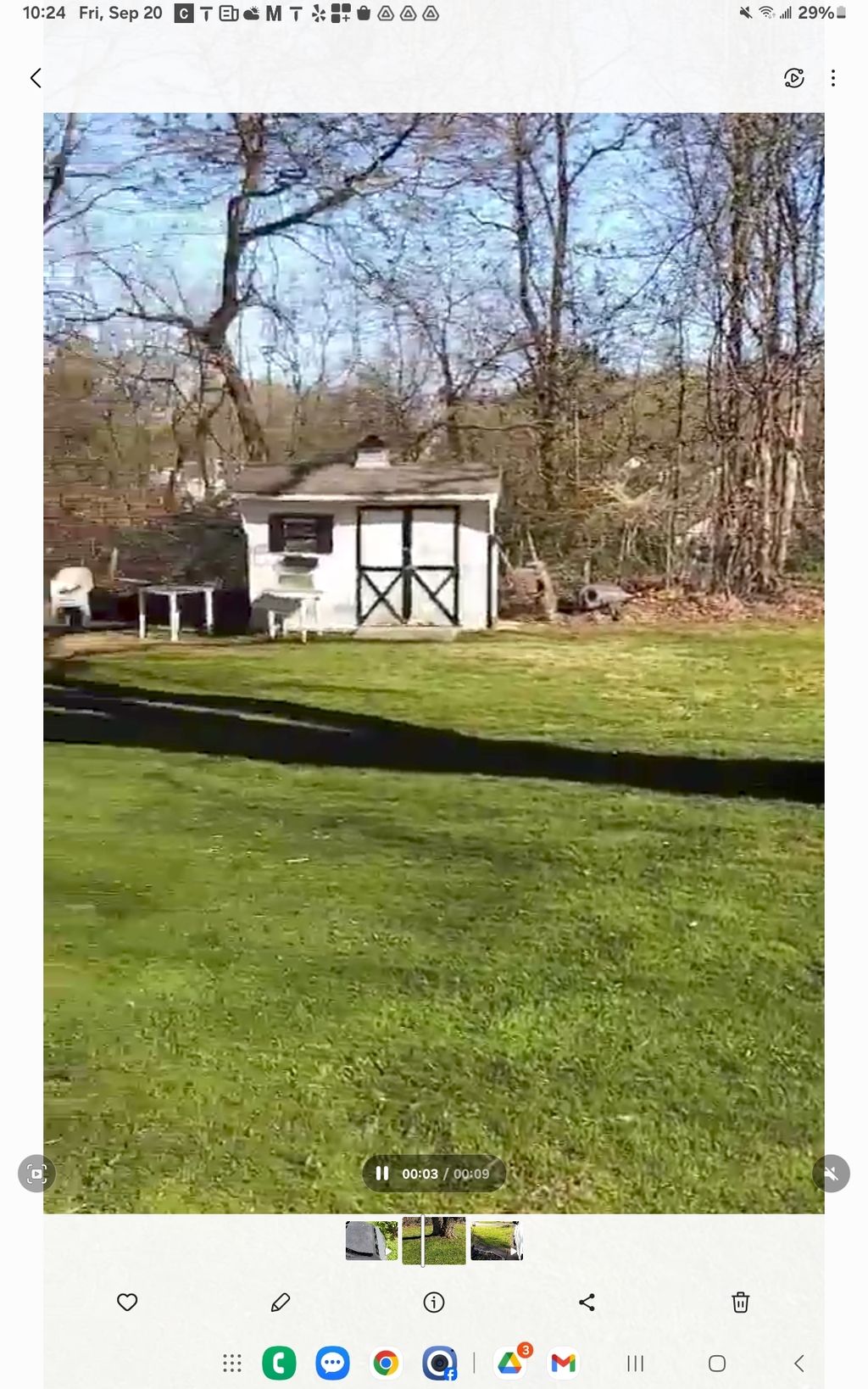
Task: Unmute the video sound
Action: (831, 1174)
